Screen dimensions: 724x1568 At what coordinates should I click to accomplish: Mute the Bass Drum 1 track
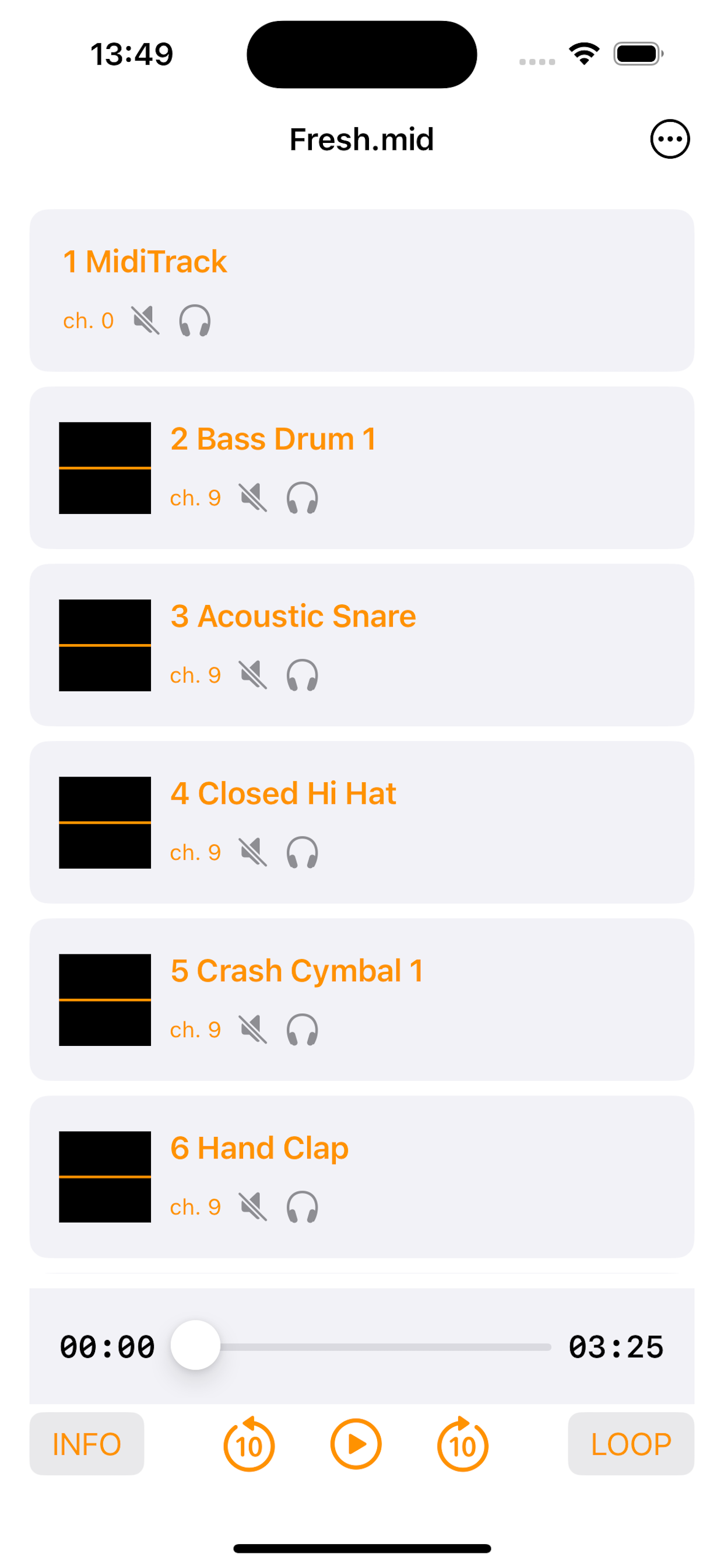pos(253,498)
